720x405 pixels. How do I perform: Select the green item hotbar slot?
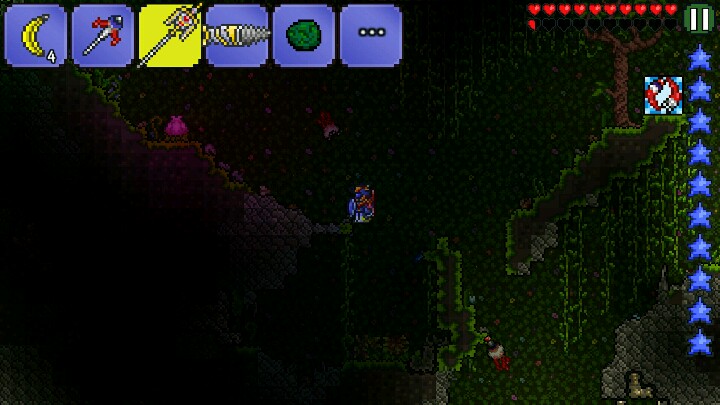304,35
